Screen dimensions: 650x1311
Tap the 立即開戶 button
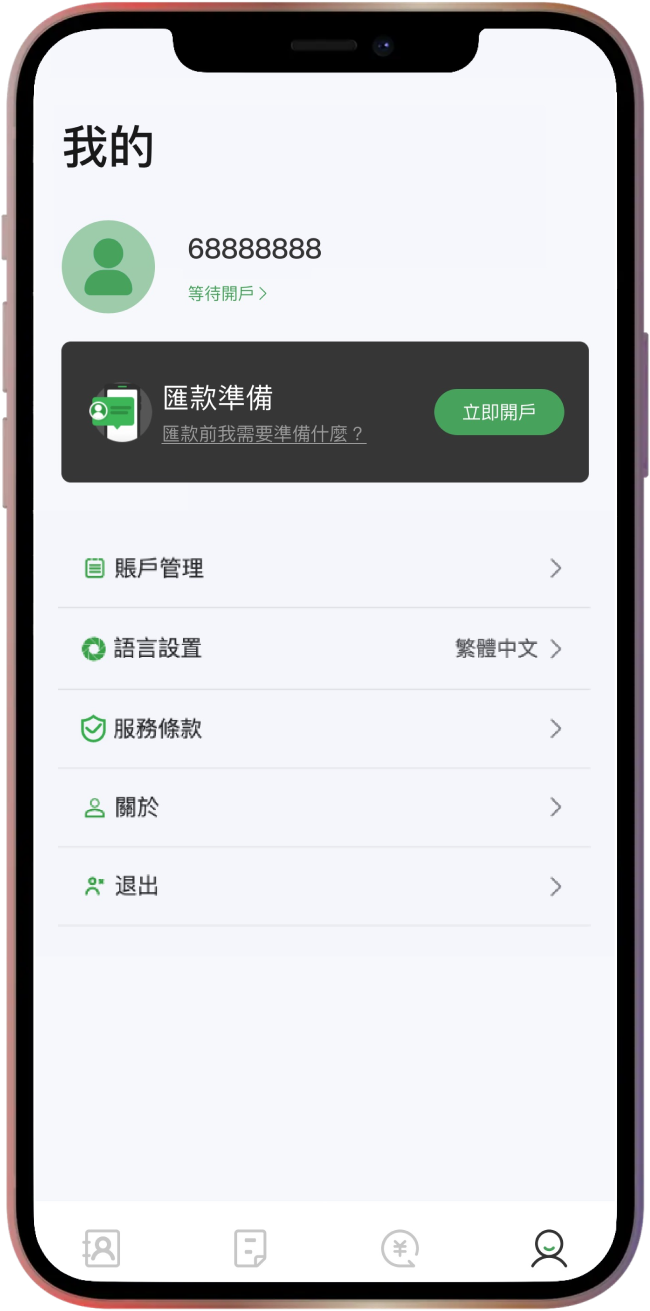499,412
